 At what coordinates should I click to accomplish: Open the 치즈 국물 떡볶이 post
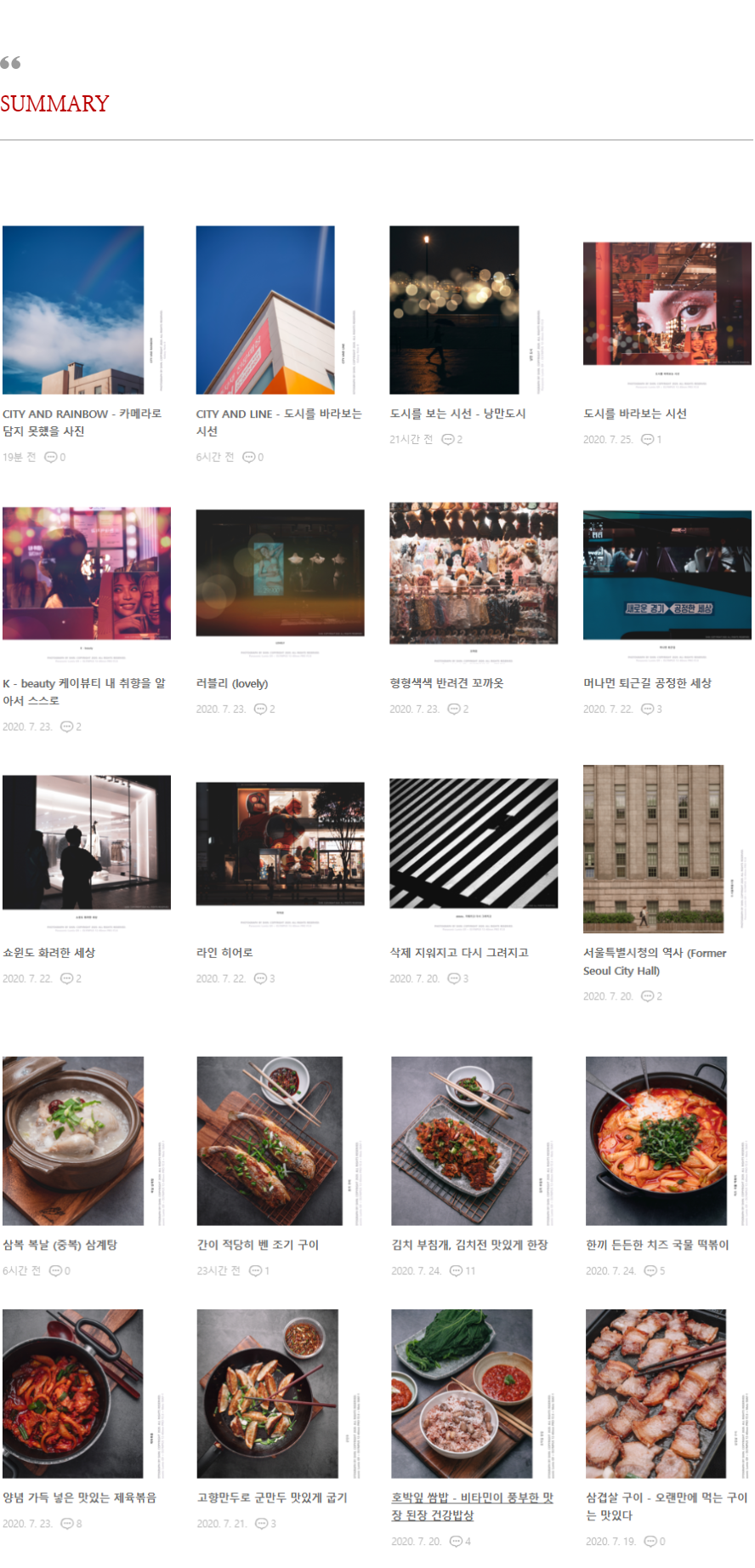coord(656,1245)
